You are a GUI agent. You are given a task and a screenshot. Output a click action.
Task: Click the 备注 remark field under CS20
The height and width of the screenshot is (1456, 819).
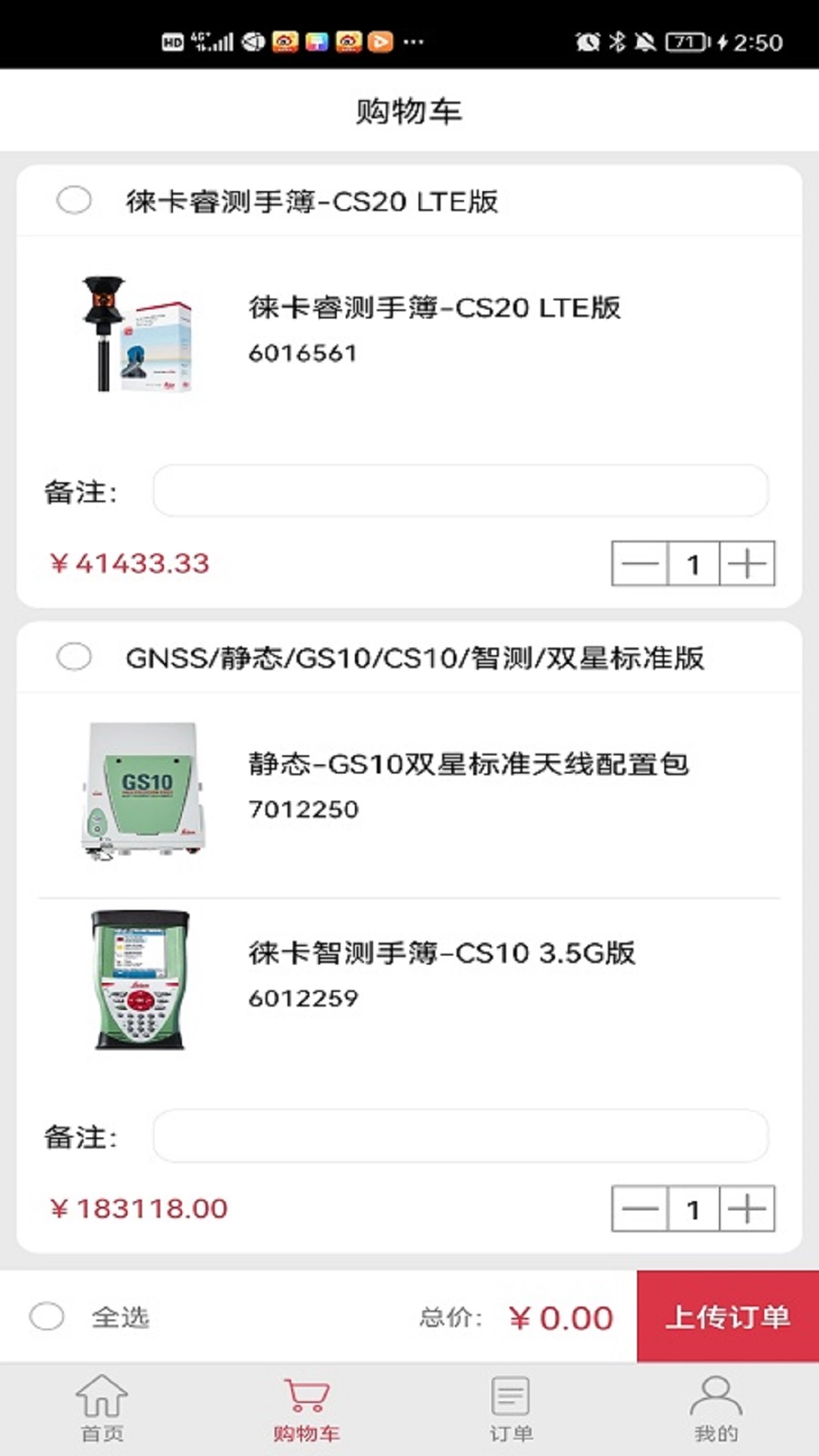(458, 490)
